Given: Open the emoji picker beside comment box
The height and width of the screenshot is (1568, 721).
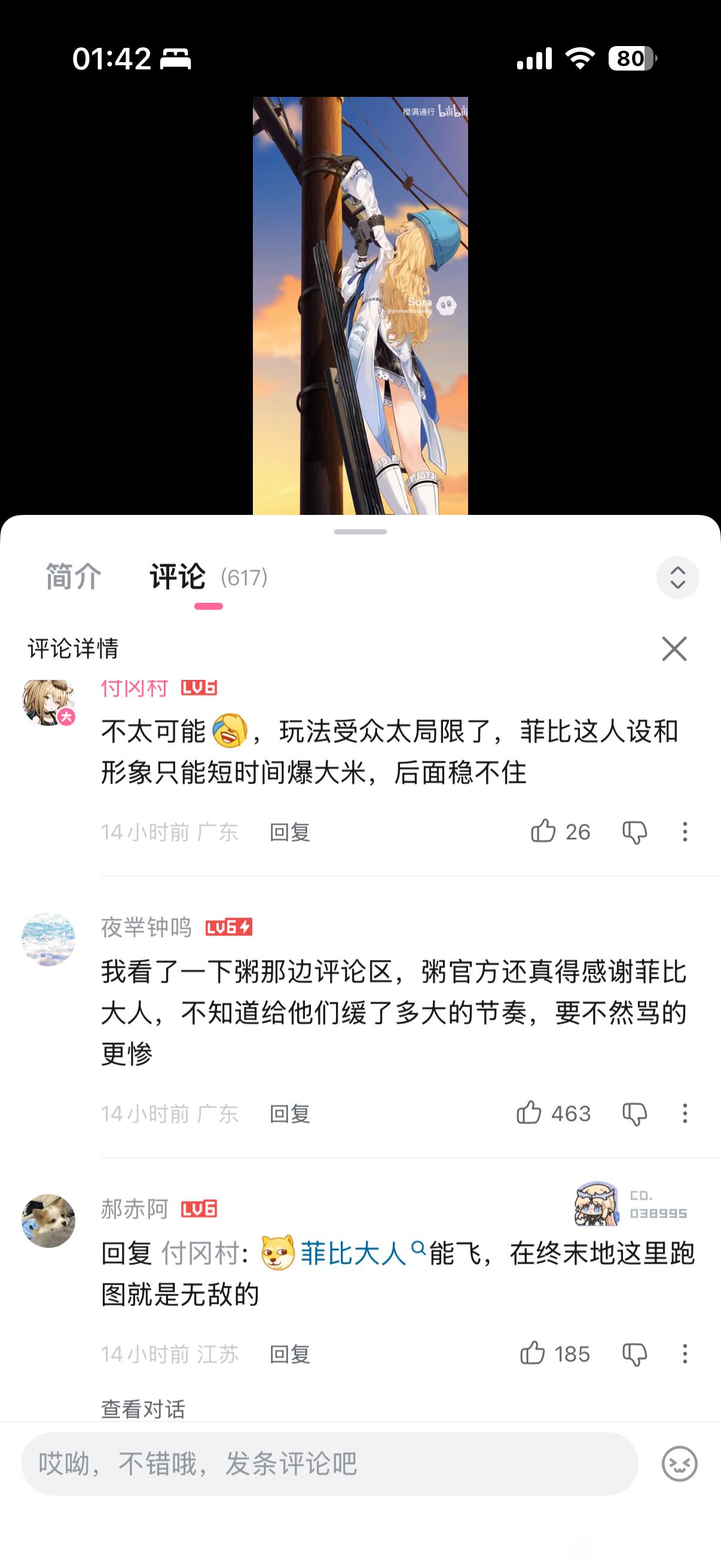Looking at the screenshot, I should (679, 1463).
